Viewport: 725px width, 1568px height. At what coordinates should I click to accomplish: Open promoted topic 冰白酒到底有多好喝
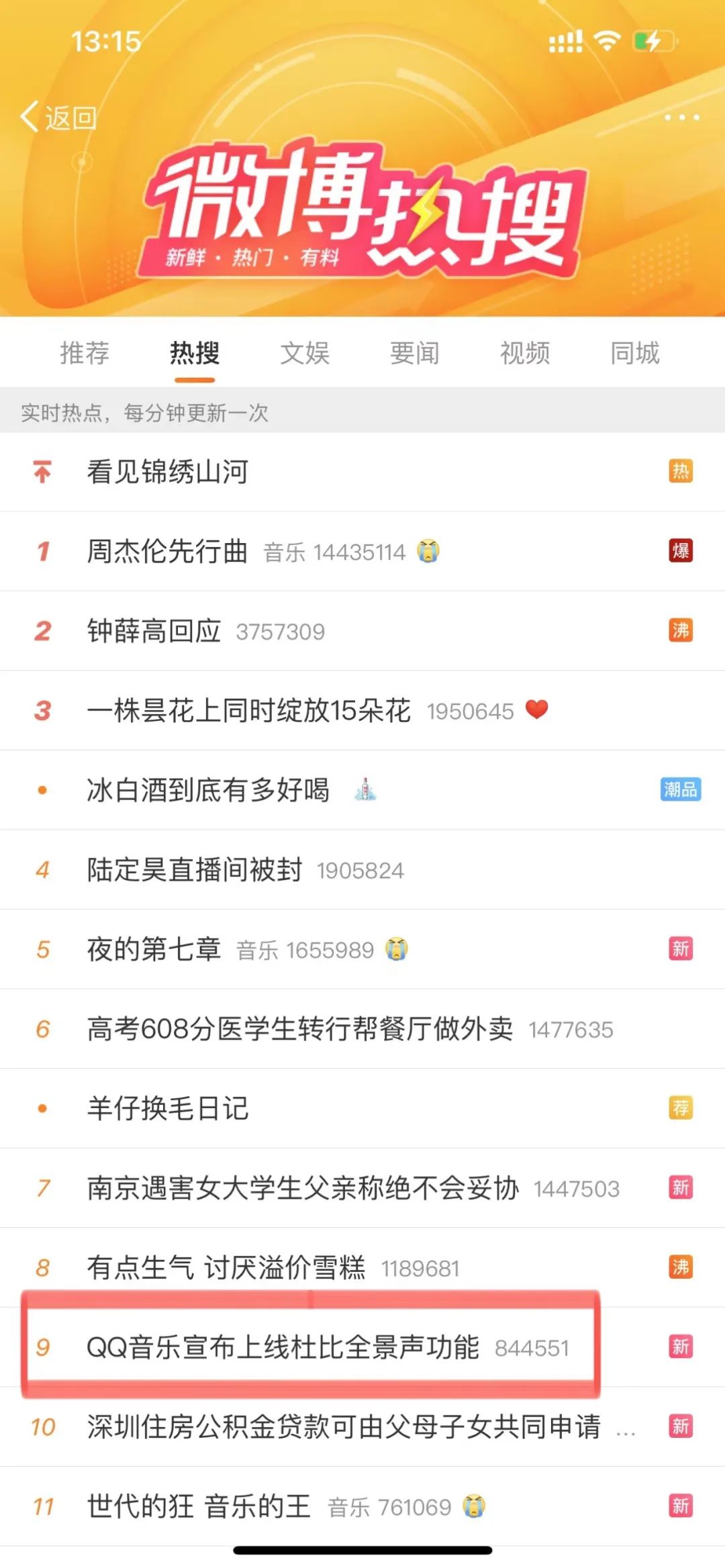208,790
